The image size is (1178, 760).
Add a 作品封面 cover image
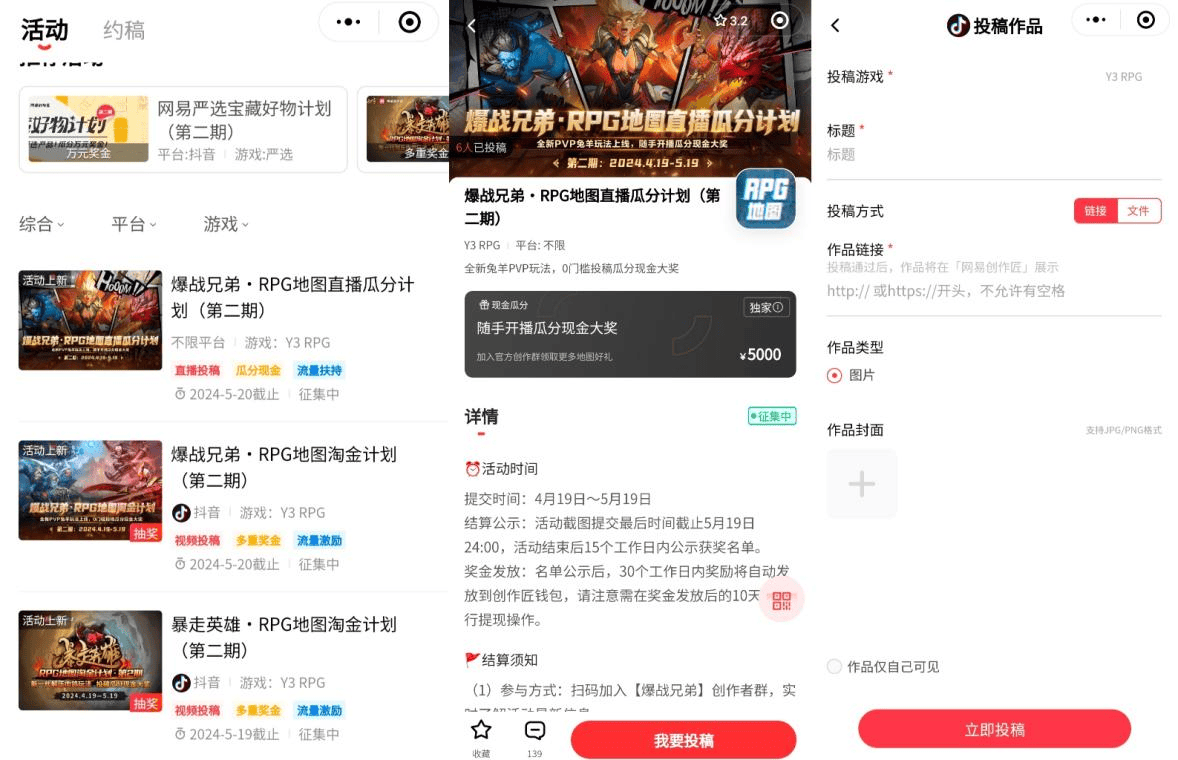click(x=861, y=484)
